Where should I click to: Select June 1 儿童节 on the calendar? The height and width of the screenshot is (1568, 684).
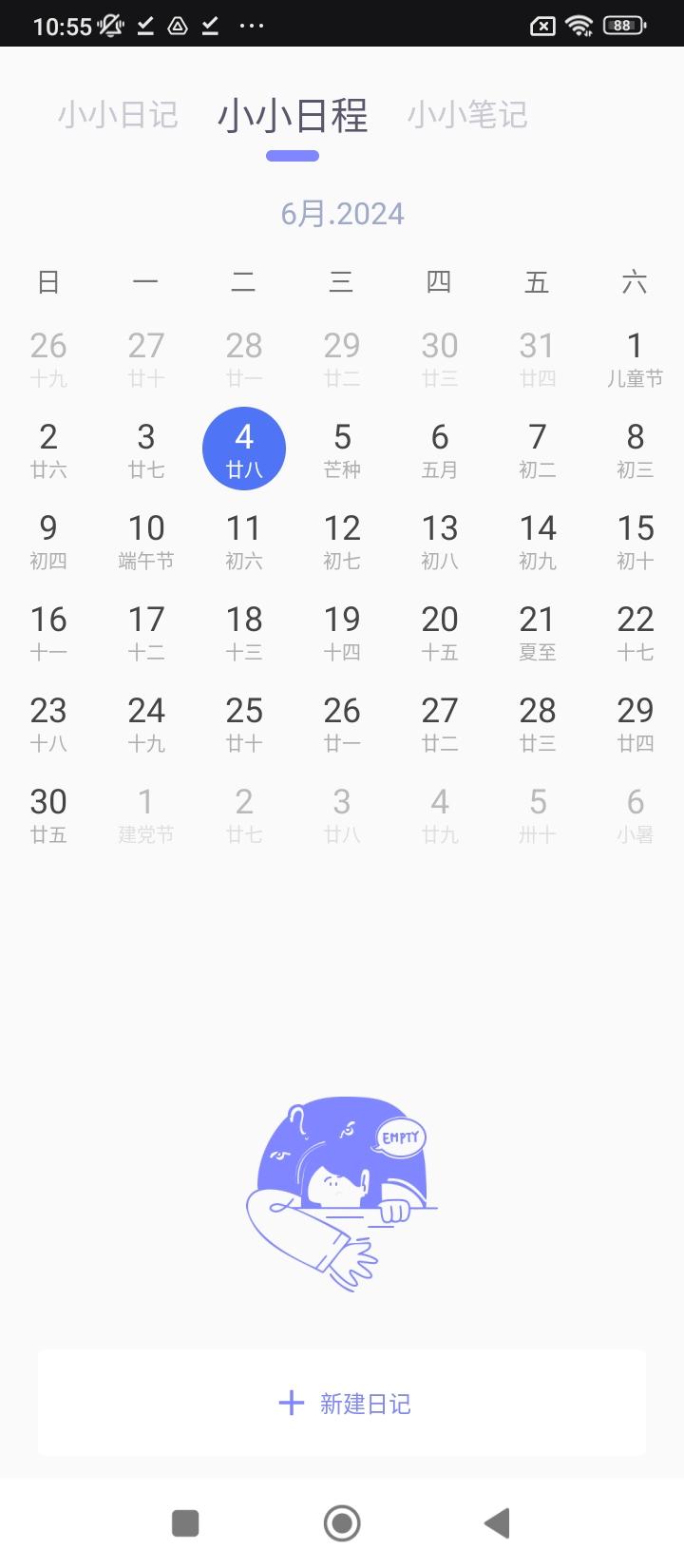(635, 357)
